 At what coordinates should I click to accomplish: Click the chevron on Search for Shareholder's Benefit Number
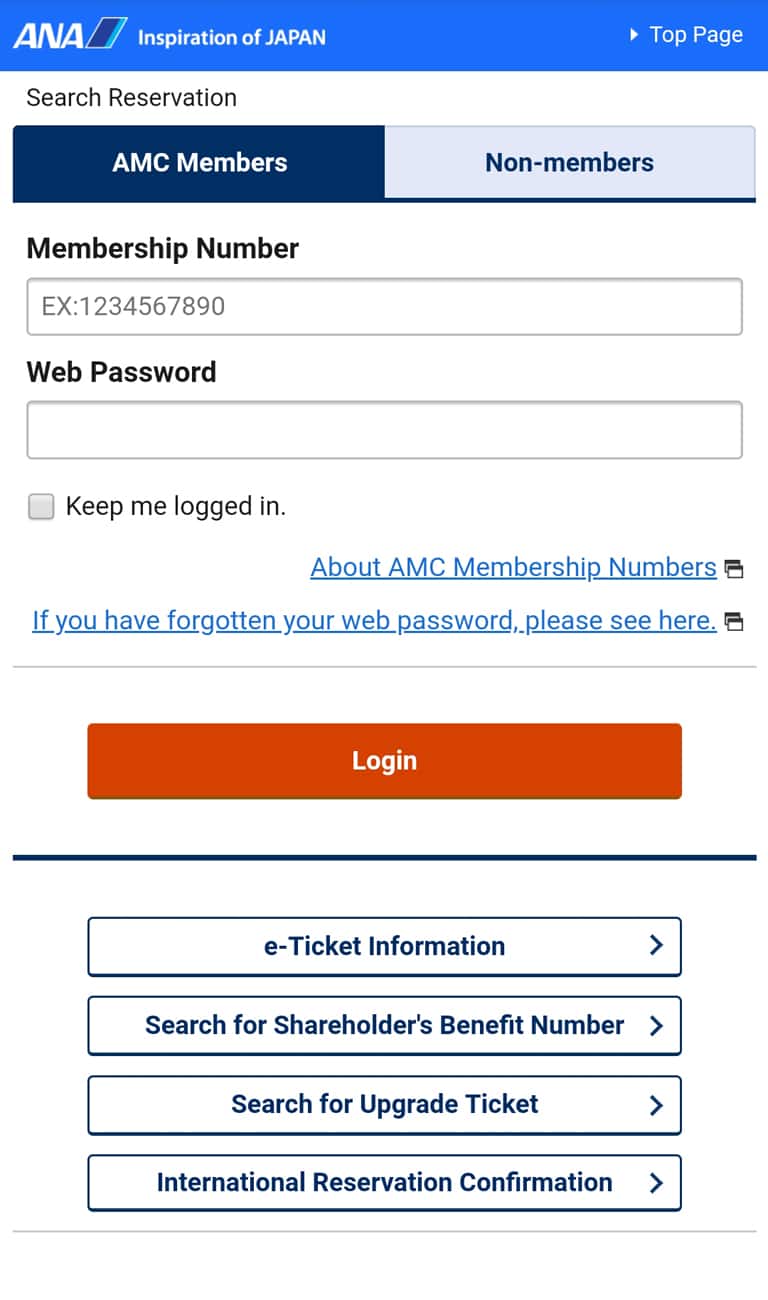coord(657,1025)
